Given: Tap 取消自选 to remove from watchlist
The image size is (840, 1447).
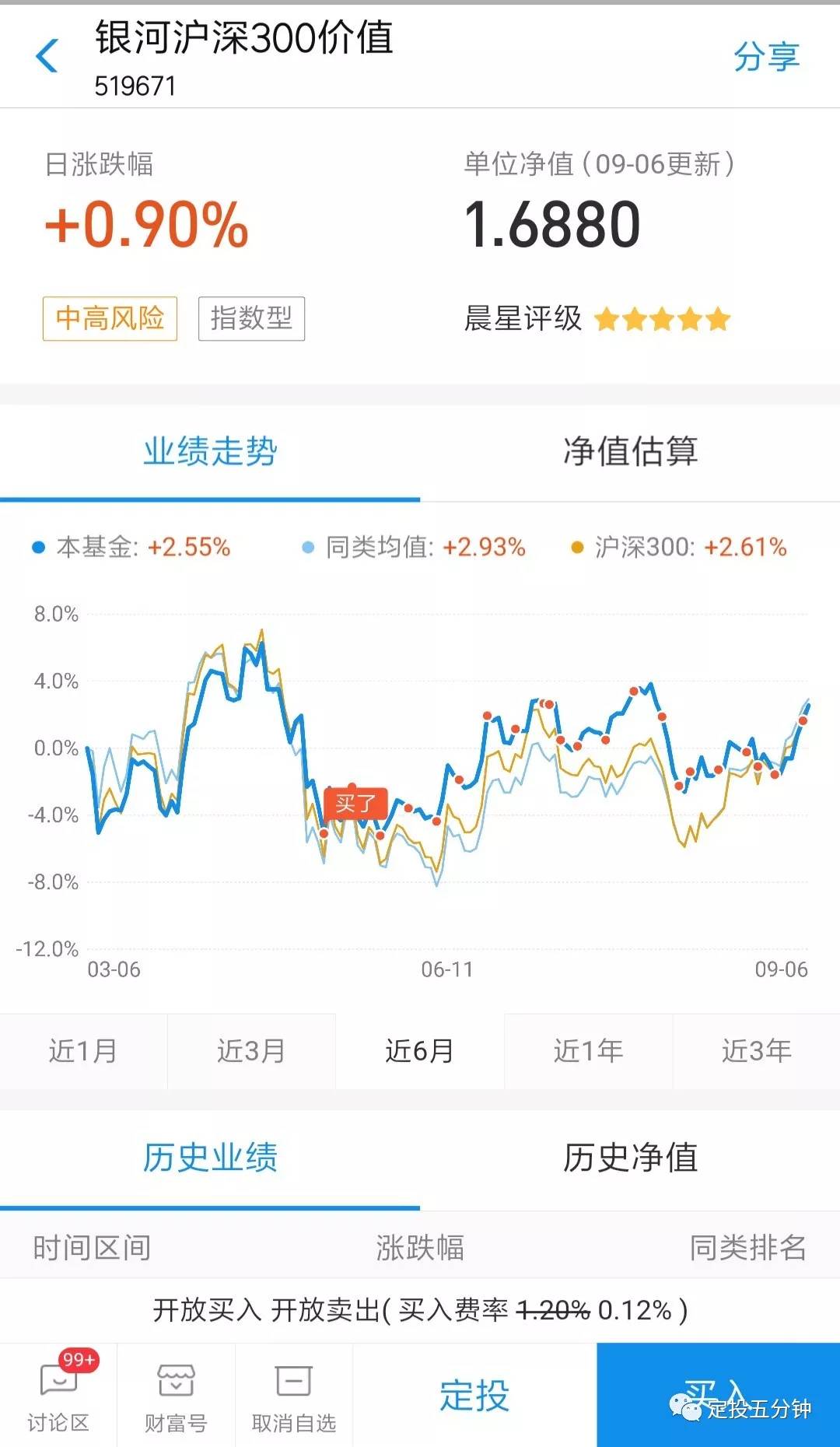Looking at the screenshot, I should [294, 1395].
